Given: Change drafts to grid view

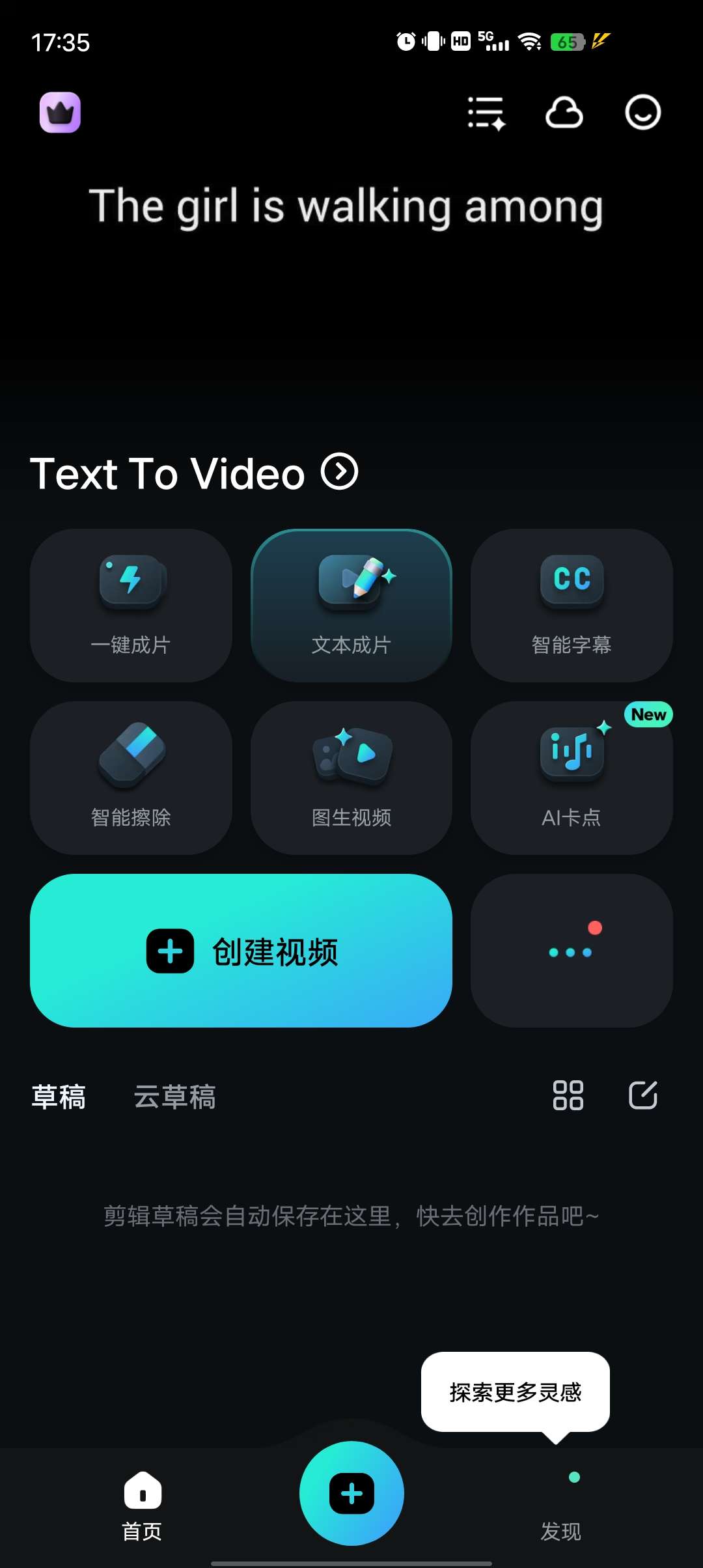Looking at the screenshot, I should point(568,1095).
